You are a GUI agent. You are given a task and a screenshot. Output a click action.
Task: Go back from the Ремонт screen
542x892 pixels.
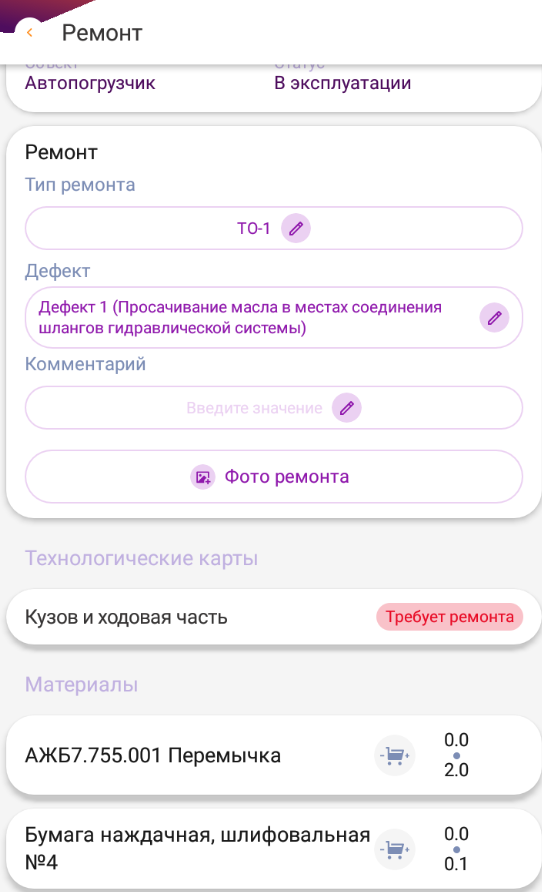(x=30, y=33)
